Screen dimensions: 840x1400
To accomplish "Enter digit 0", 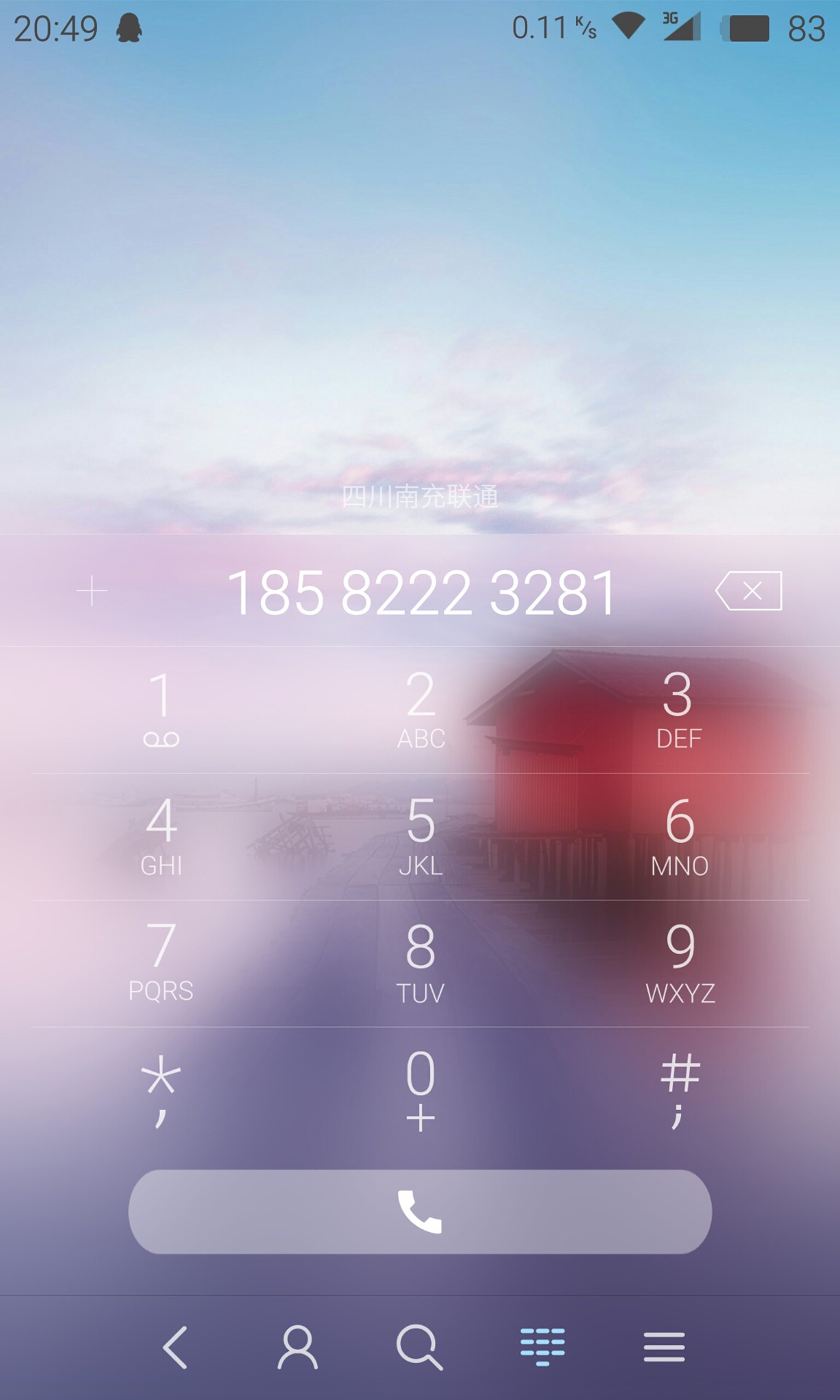I will point(421,1091).
